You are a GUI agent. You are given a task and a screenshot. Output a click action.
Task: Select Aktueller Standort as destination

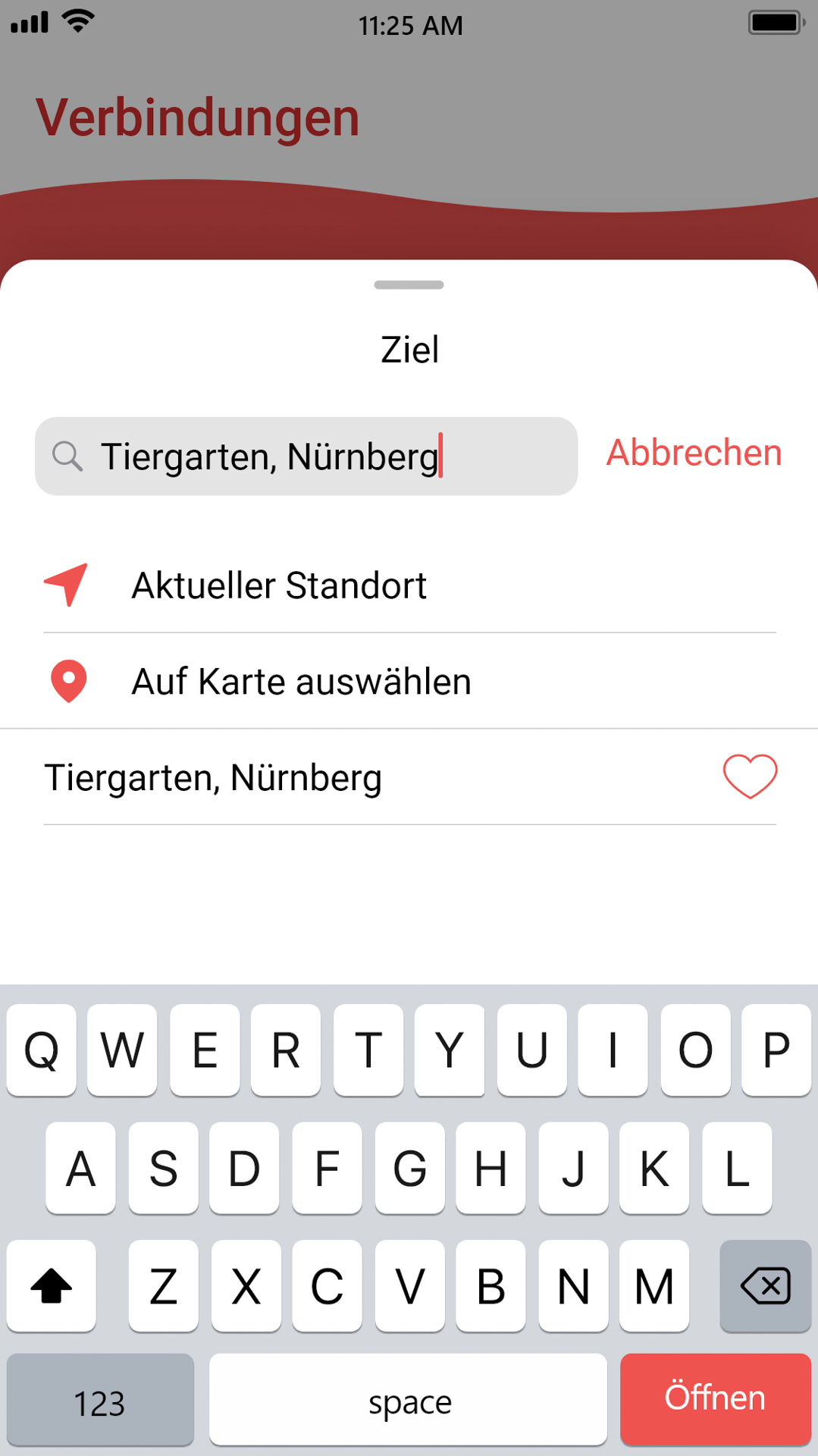pos(409,585)
